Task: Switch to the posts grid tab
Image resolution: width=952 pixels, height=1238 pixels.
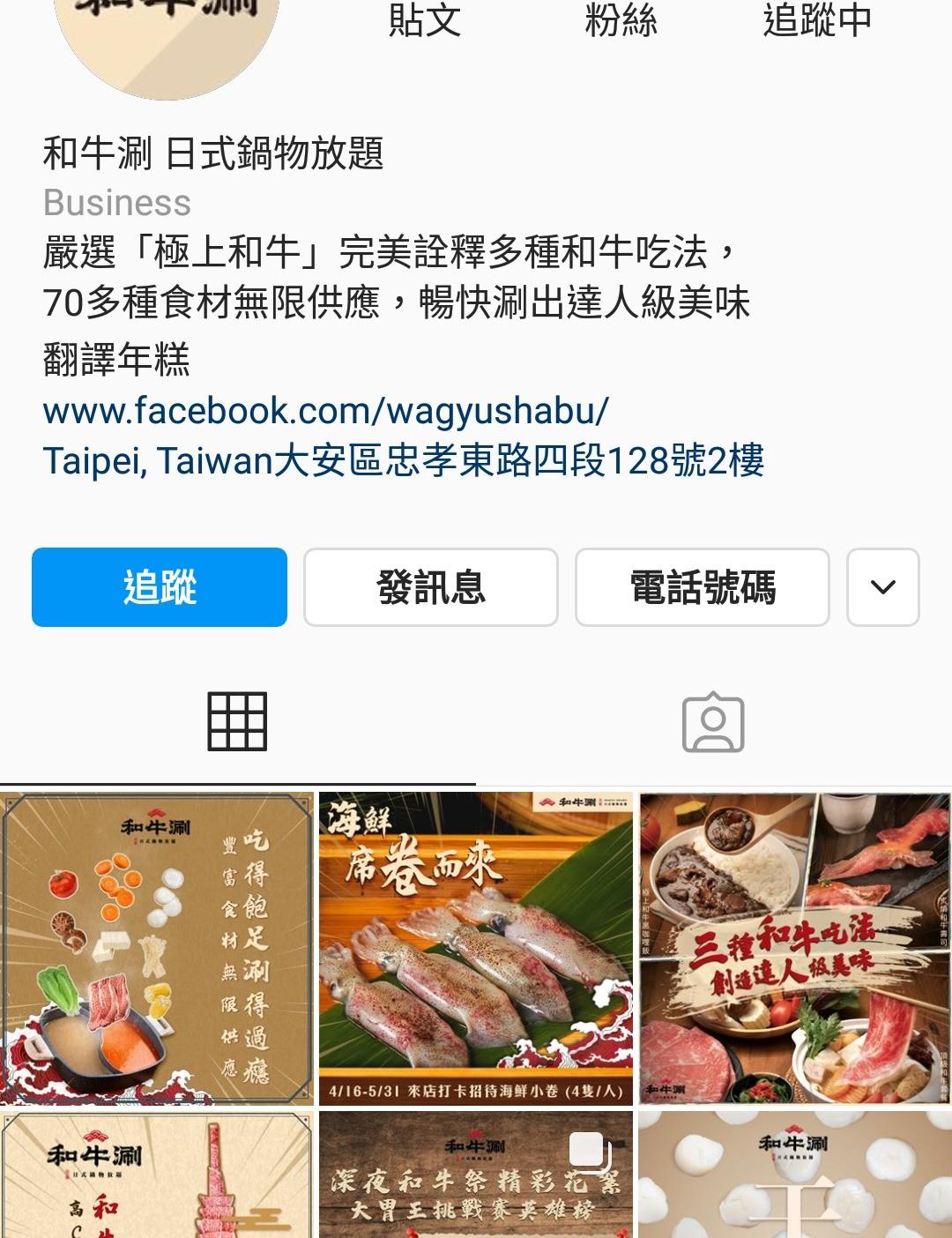Action: coord(237,722)
